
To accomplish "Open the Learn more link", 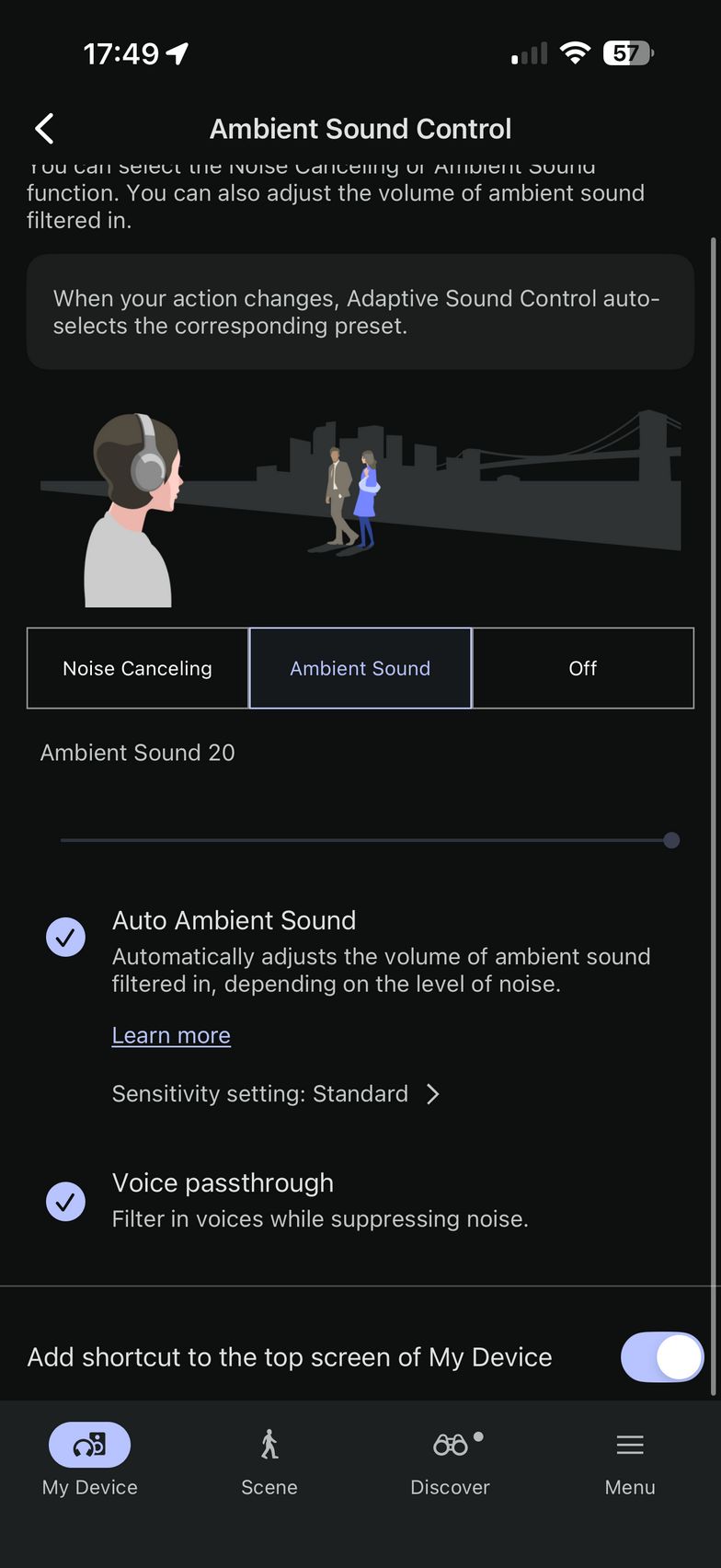I will pos(171,1035).
